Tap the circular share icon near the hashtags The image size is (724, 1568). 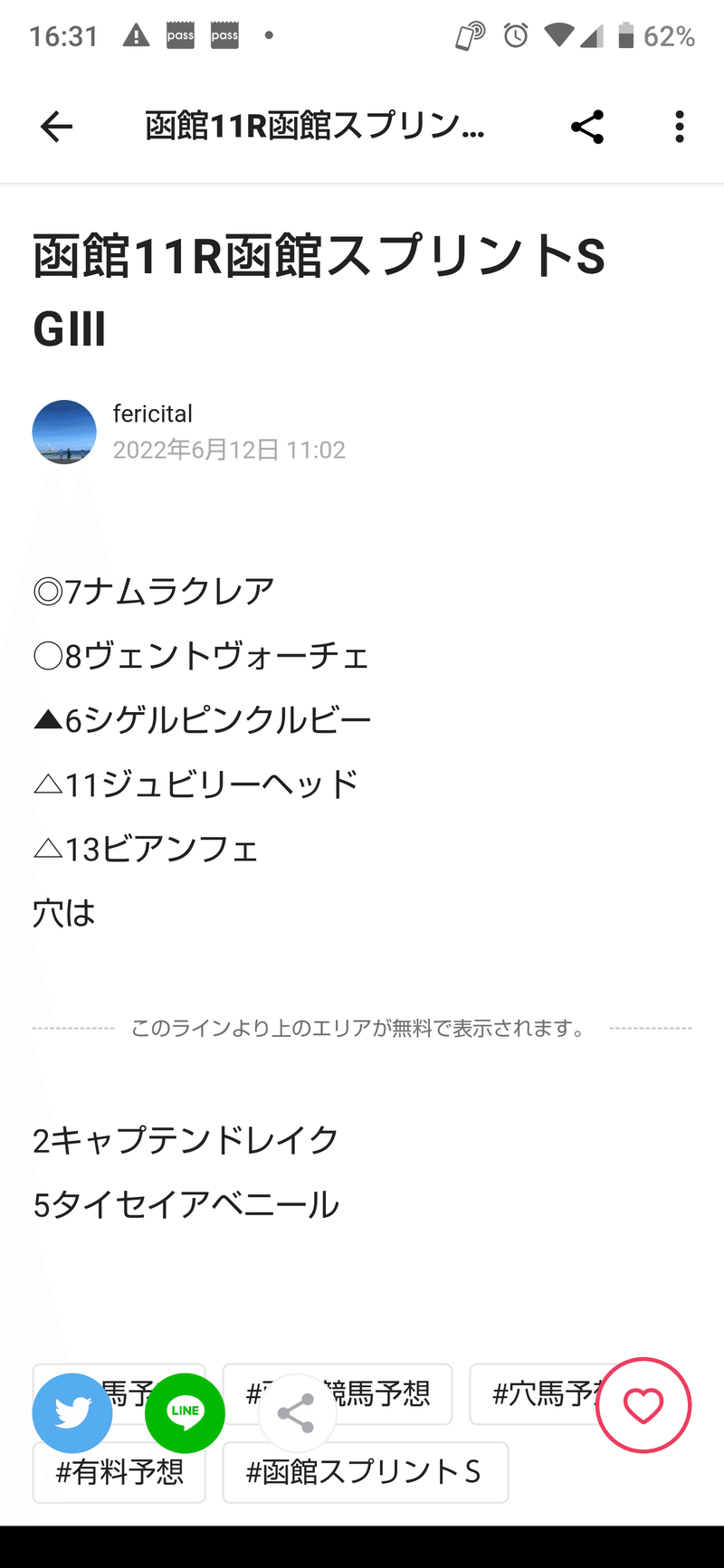[298, 1413]
